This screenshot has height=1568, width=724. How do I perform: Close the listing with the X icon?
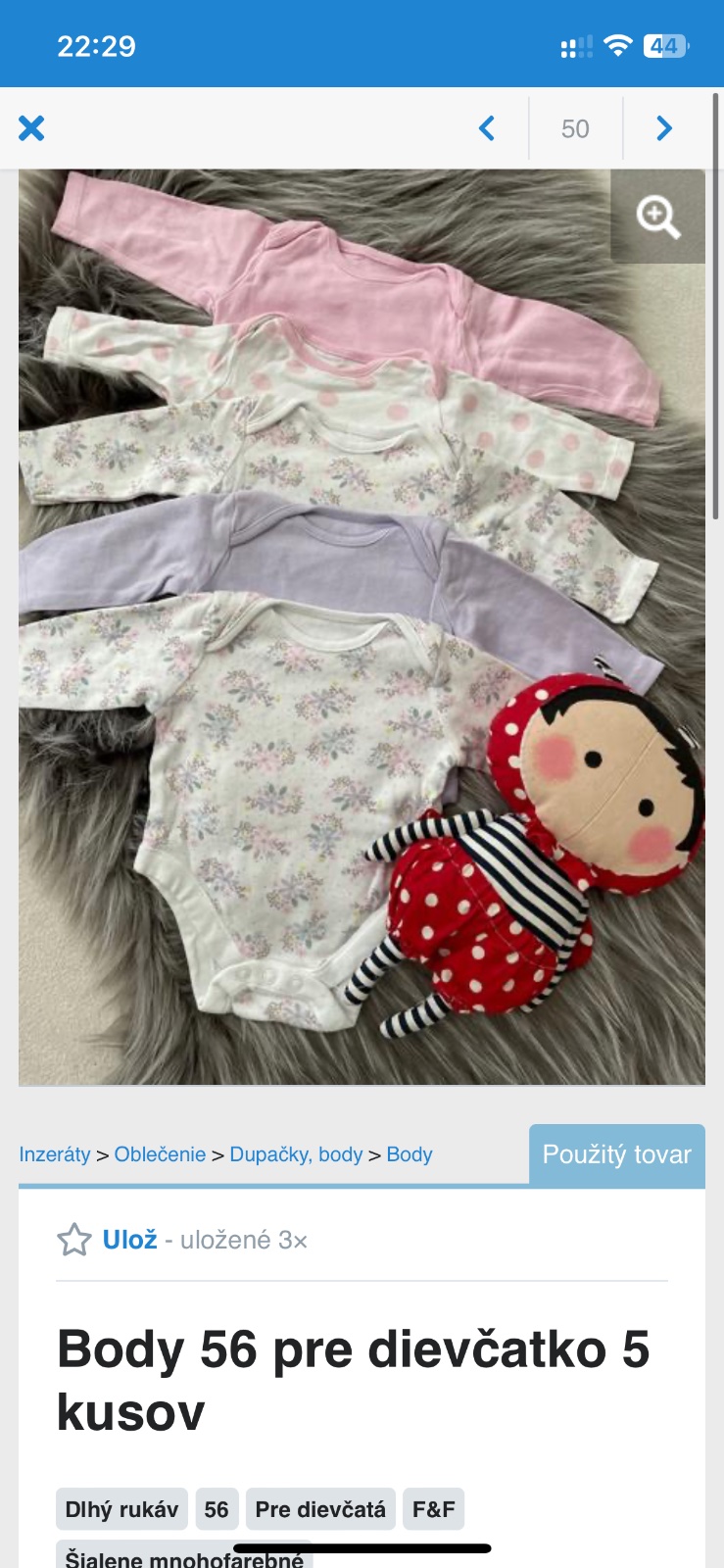pyautogui.click(x=31, y=128)
